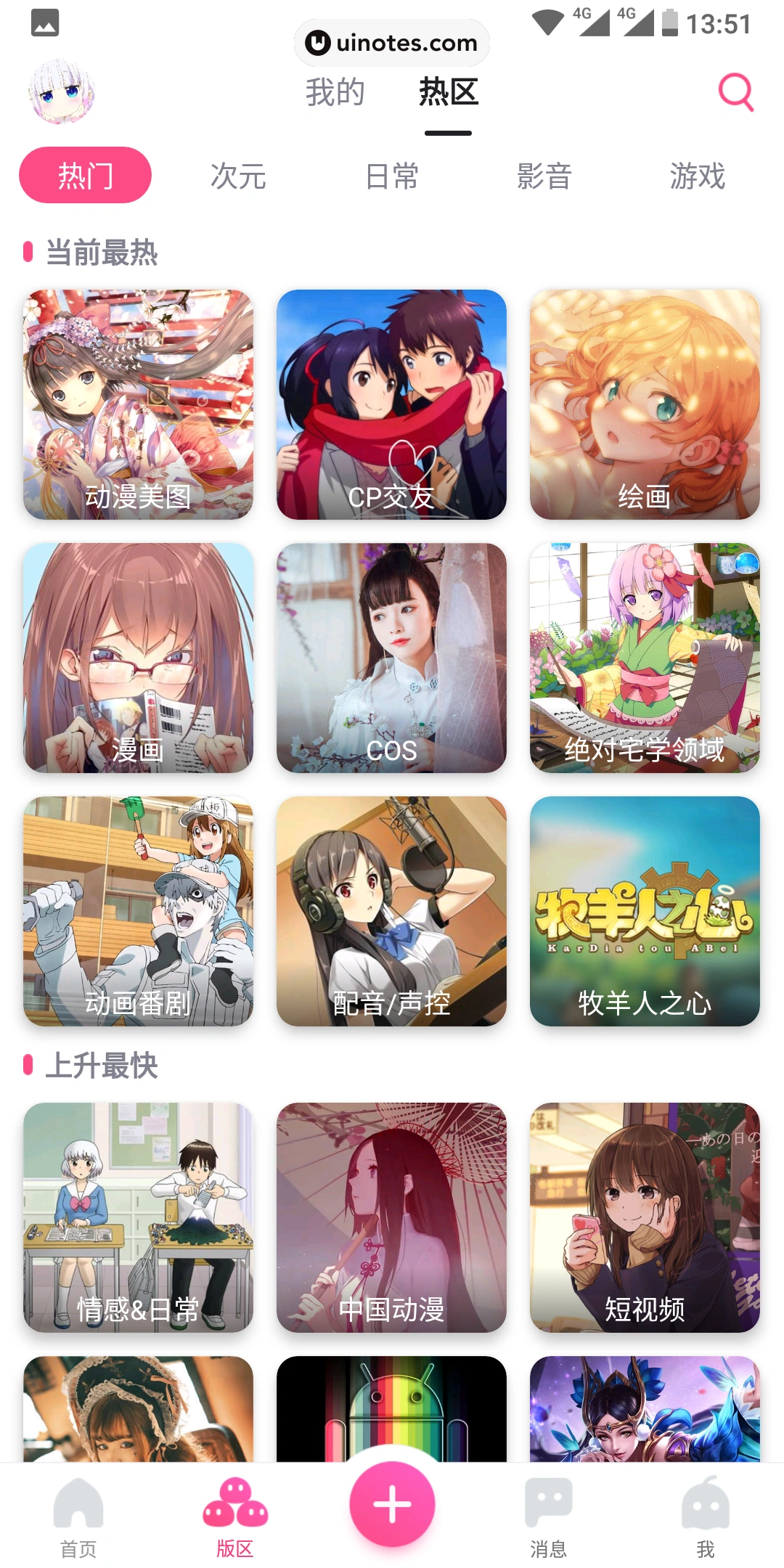
Task: Open the 绝对宅学领域 section
Action: pos(645,658)
